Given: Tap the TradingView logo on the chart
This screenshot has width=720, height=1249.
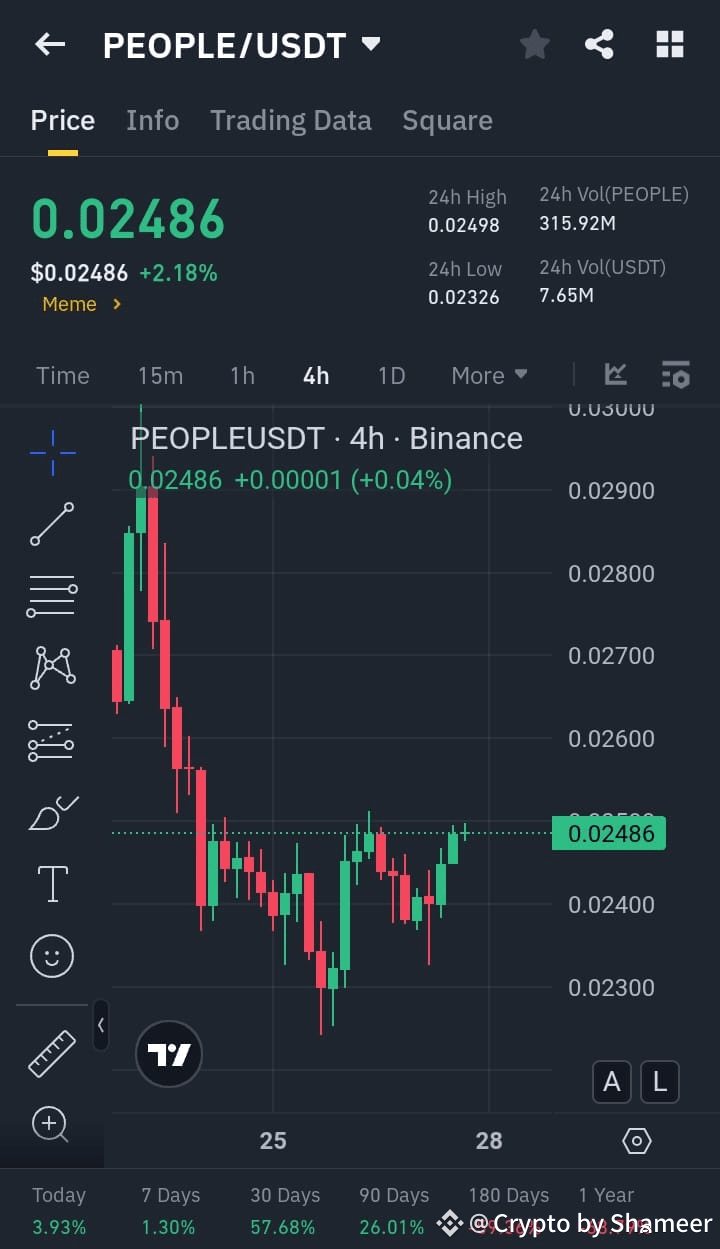Looking at the screenshot, I should (x=168, y=1053).
